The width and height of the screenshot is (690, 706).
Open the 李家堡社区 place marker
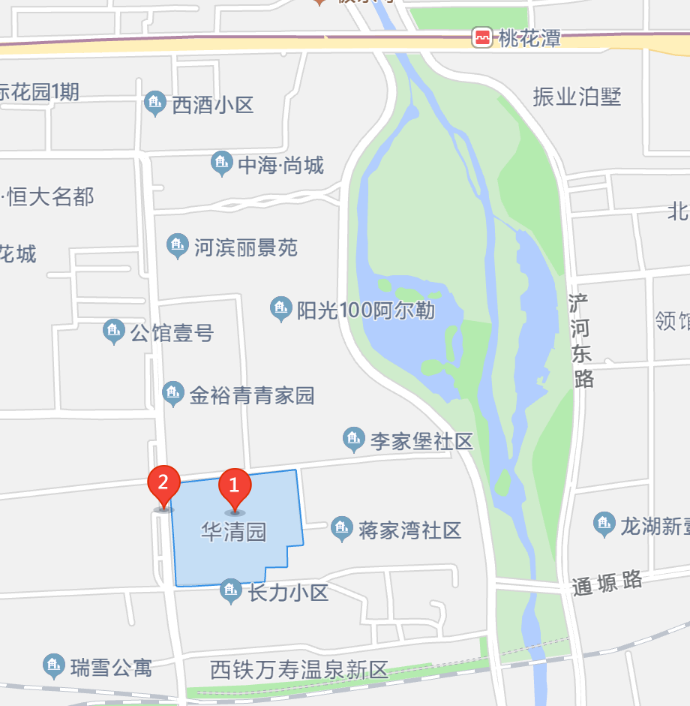point(353,439)
